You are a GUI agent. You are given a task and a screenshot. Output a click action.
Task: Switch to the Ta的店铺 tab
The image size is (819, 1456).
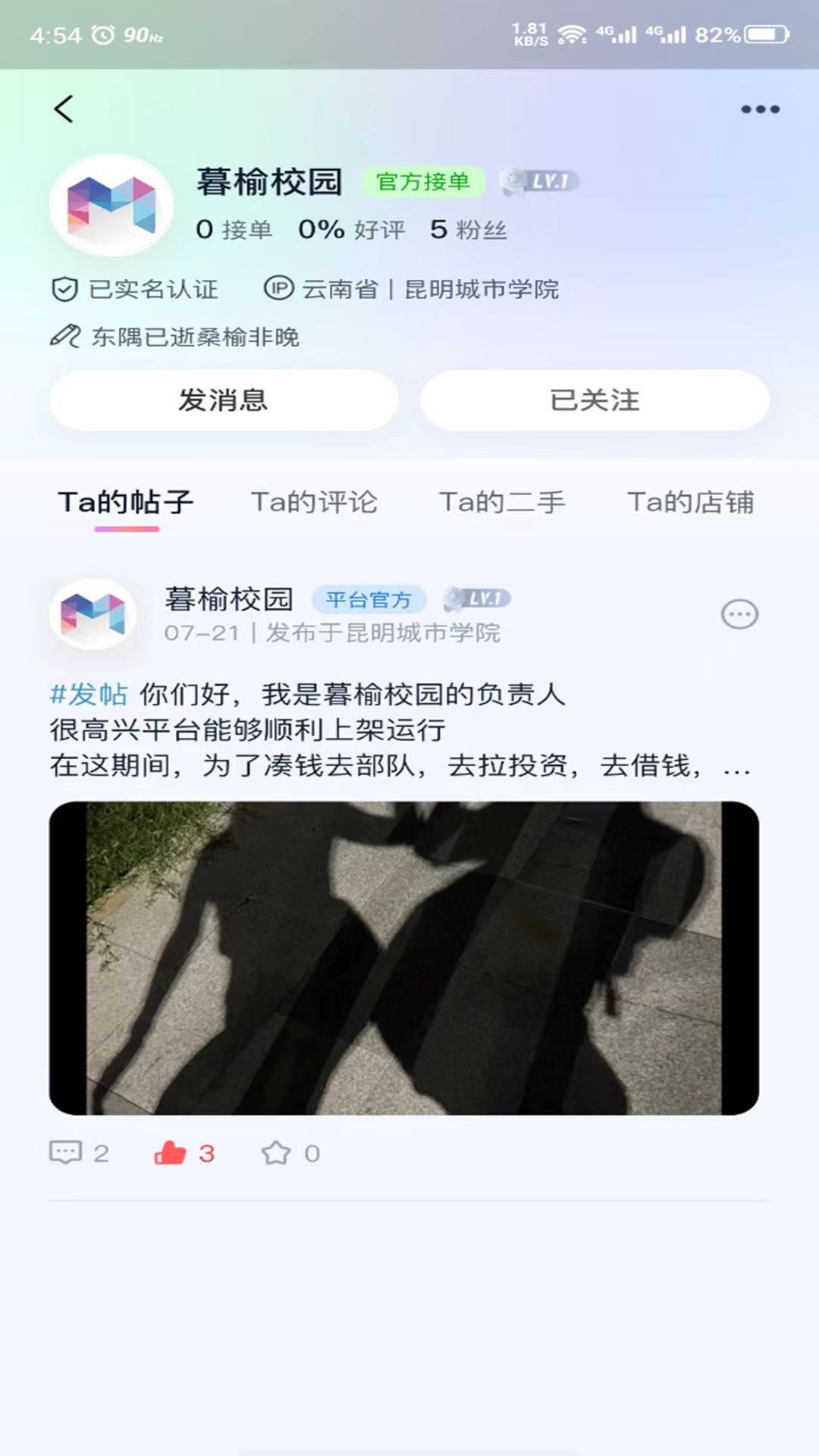pyautogui.click(x=691, y=502)
